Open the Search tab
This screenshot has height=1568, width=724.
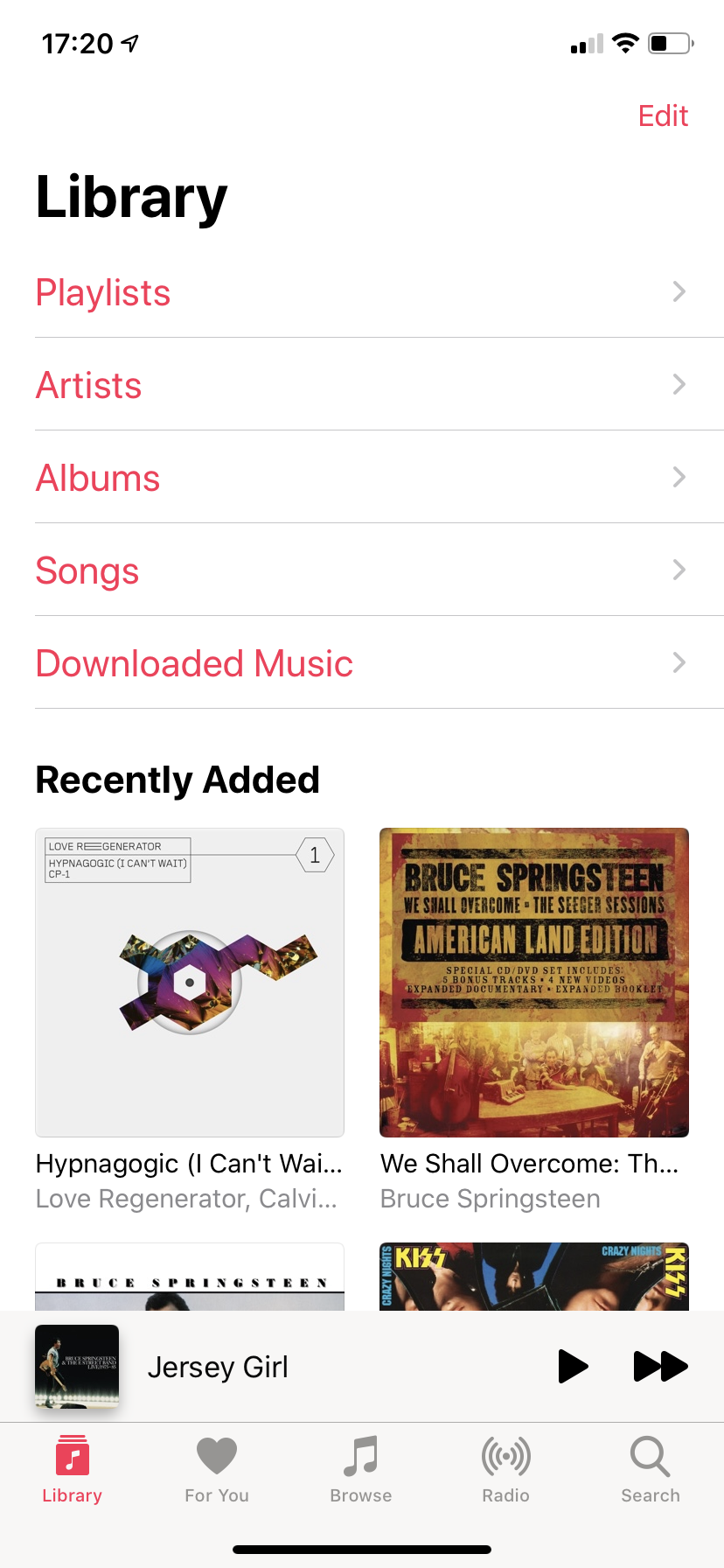(650, 1470)
